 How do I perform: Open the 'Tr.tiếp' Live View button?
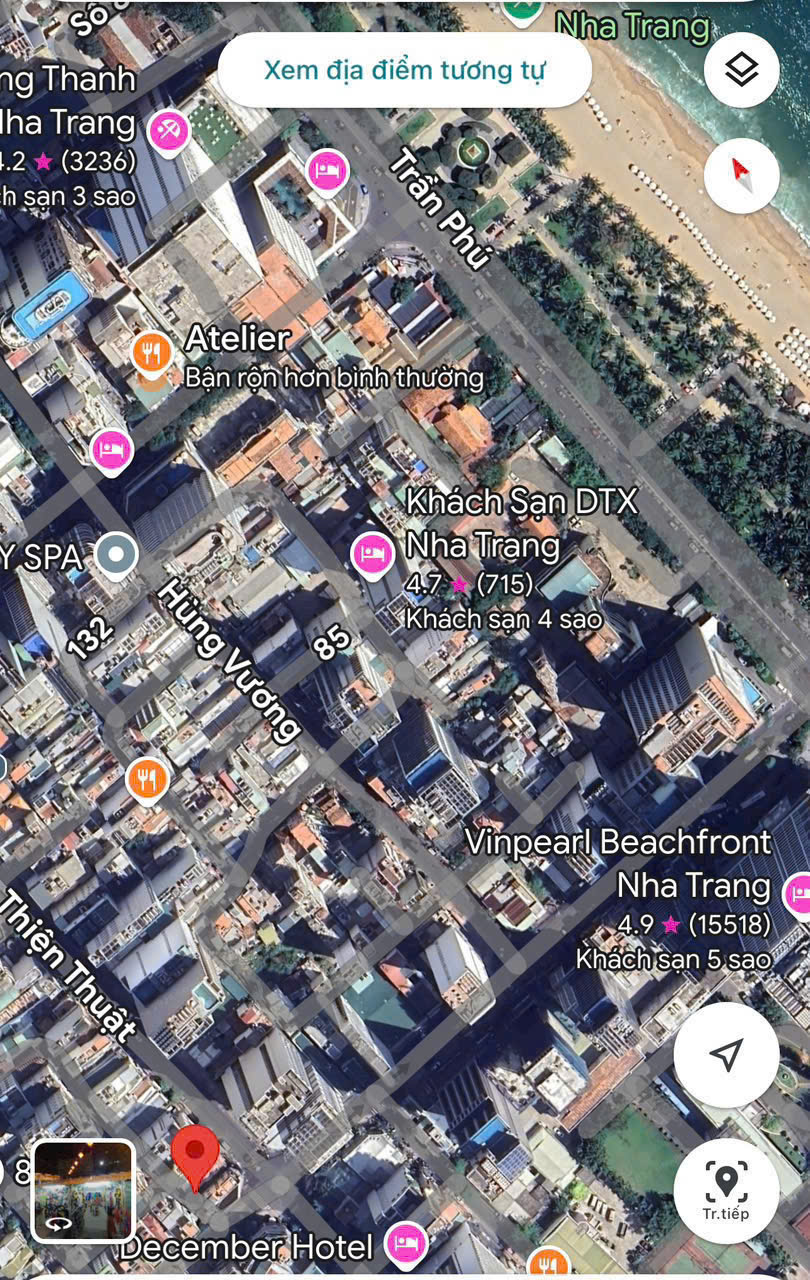(x=726, y=1190)
